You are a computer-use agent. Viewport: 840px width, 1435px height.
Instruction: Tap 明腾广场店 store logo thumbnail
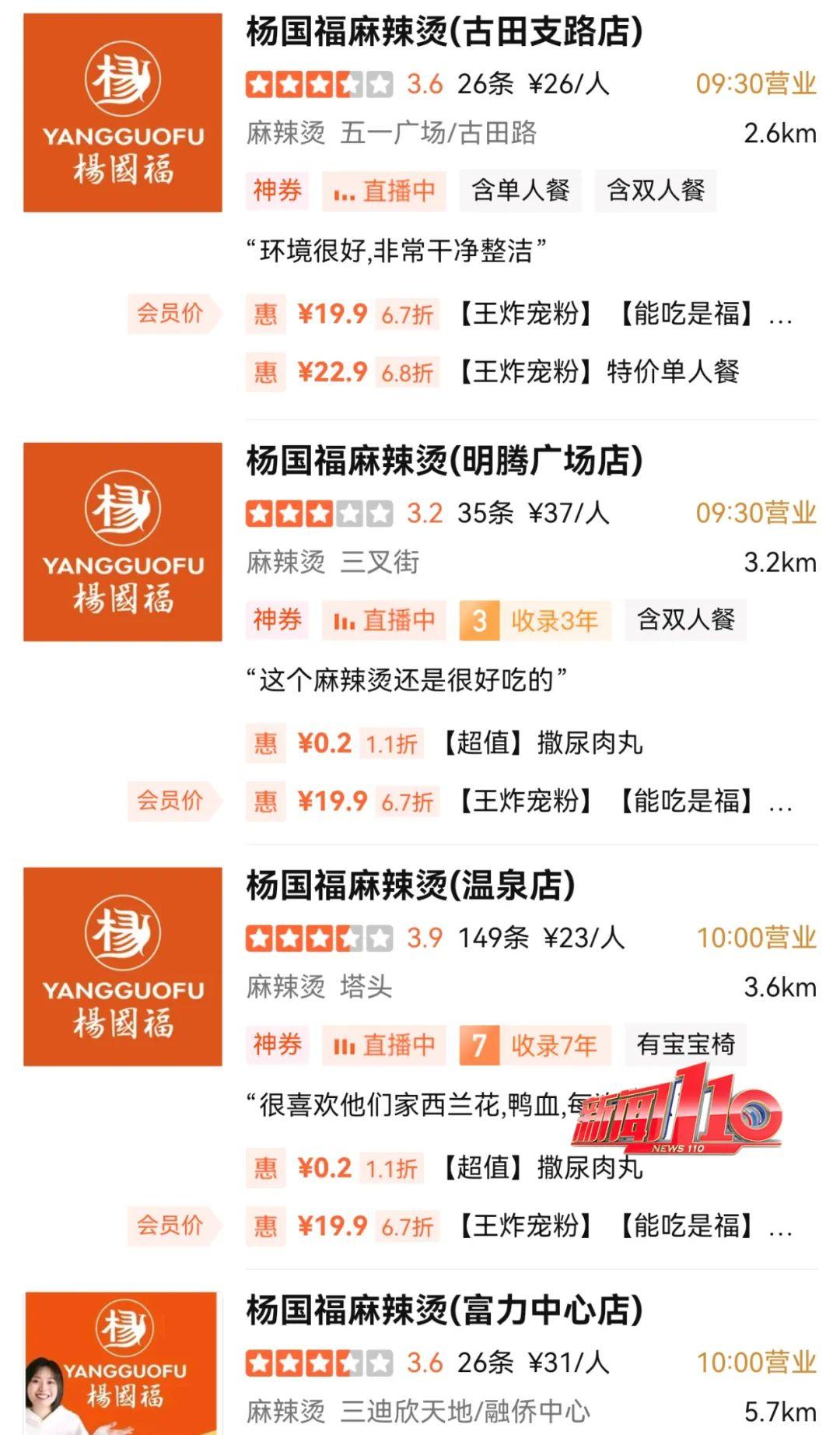tap(123, 542)
